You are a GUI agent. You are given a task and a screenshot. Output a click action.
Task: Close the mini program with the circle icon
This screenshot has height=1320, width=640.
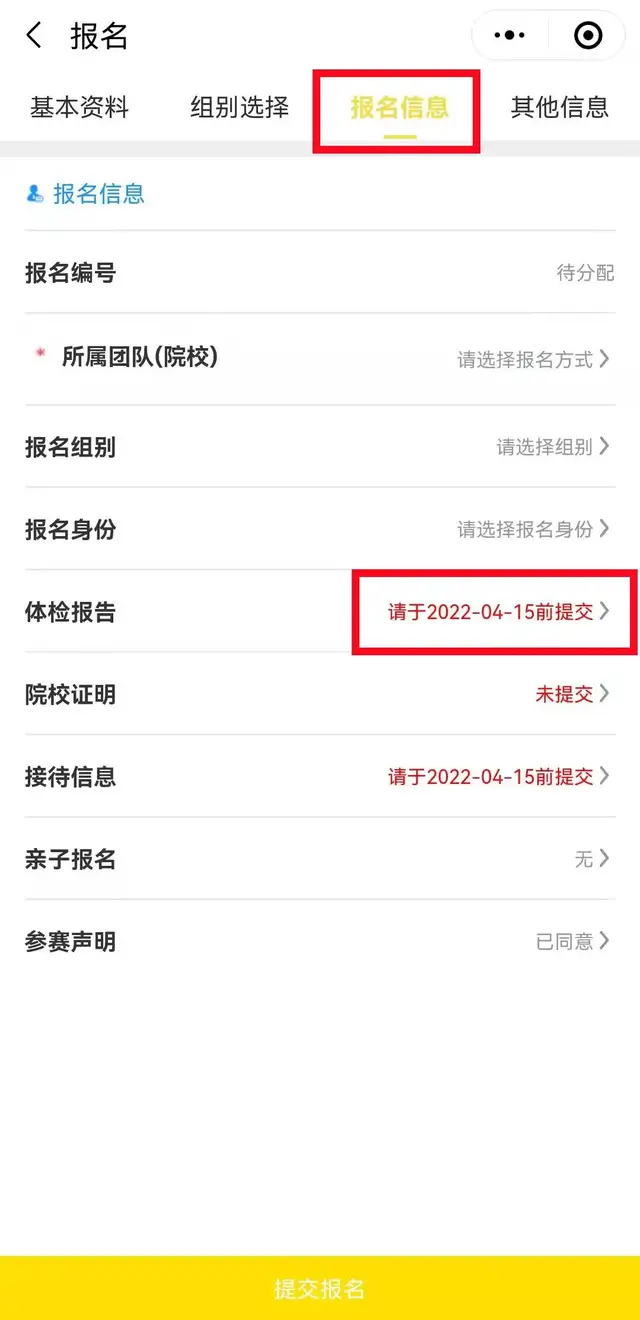pyautogui.click(x=588, y=36)
